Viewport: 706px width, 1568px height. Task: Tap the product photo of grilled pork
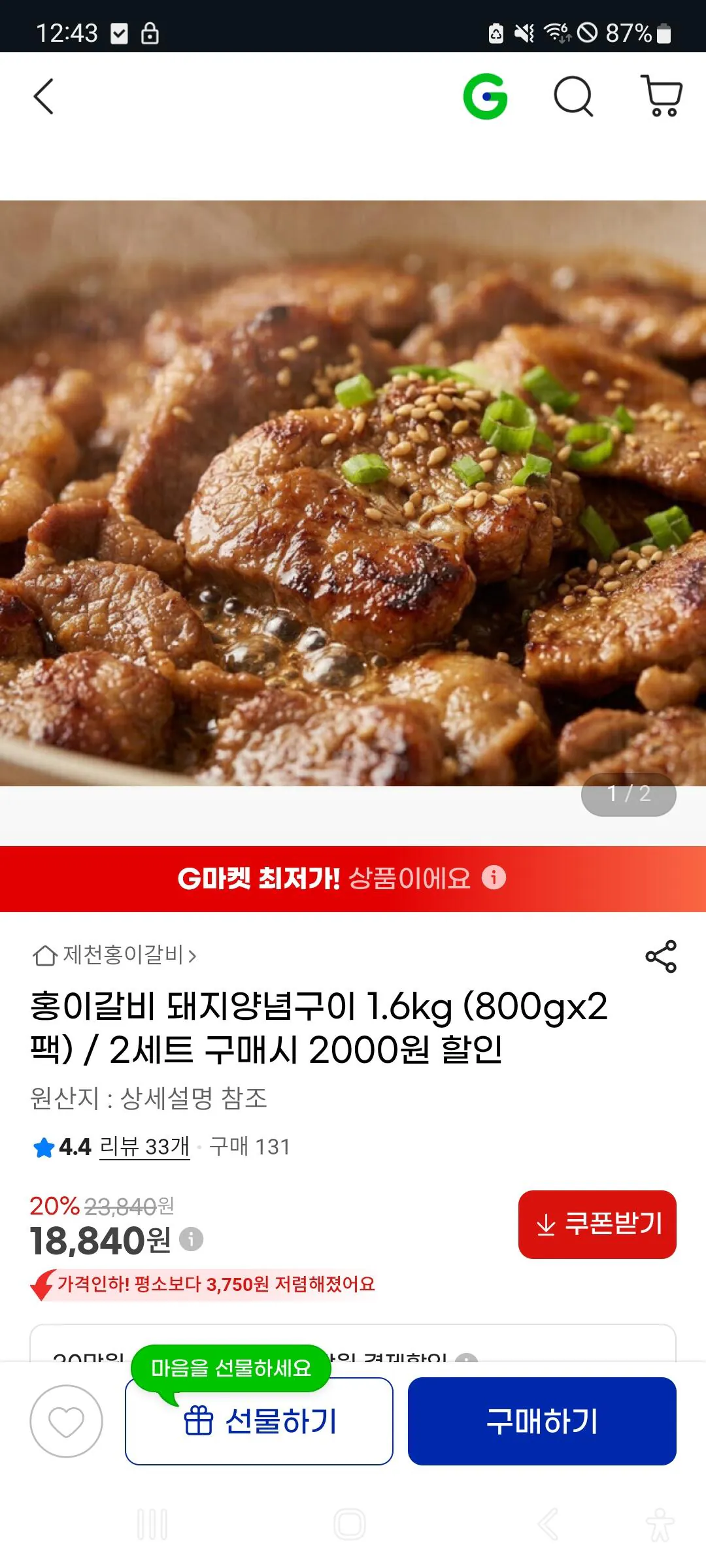(353, 497)
